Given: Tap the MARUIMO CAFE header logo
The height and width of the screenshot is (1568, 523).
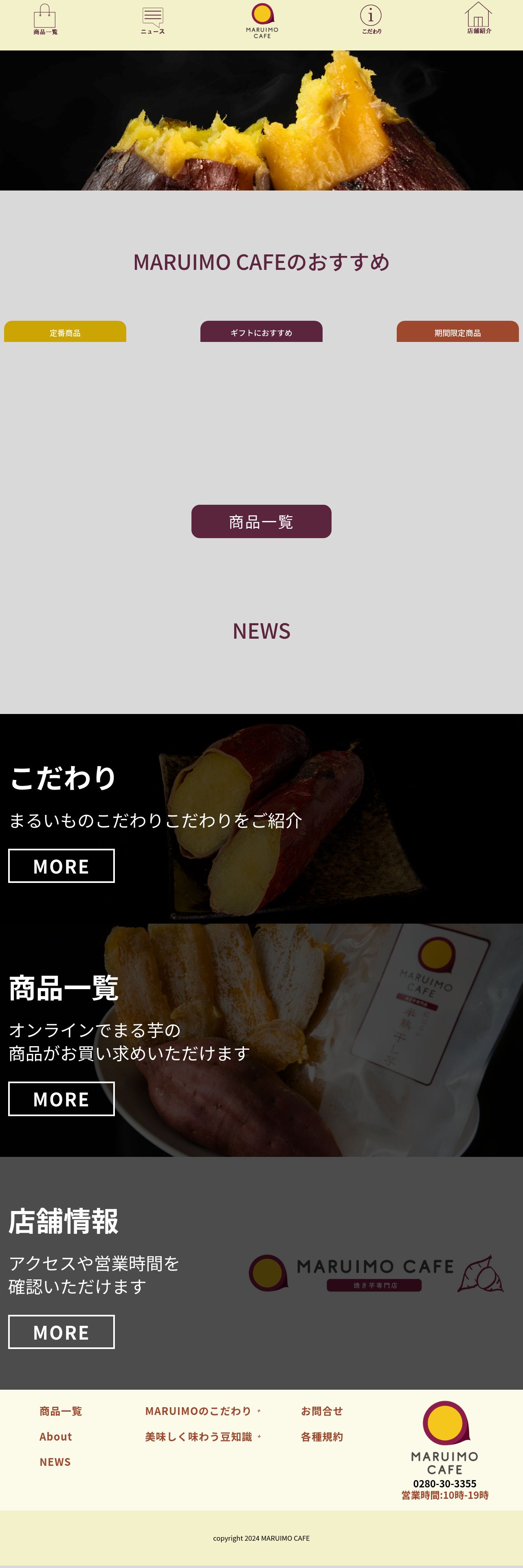Looking at the screenshot, I should (x=262, y=21).
